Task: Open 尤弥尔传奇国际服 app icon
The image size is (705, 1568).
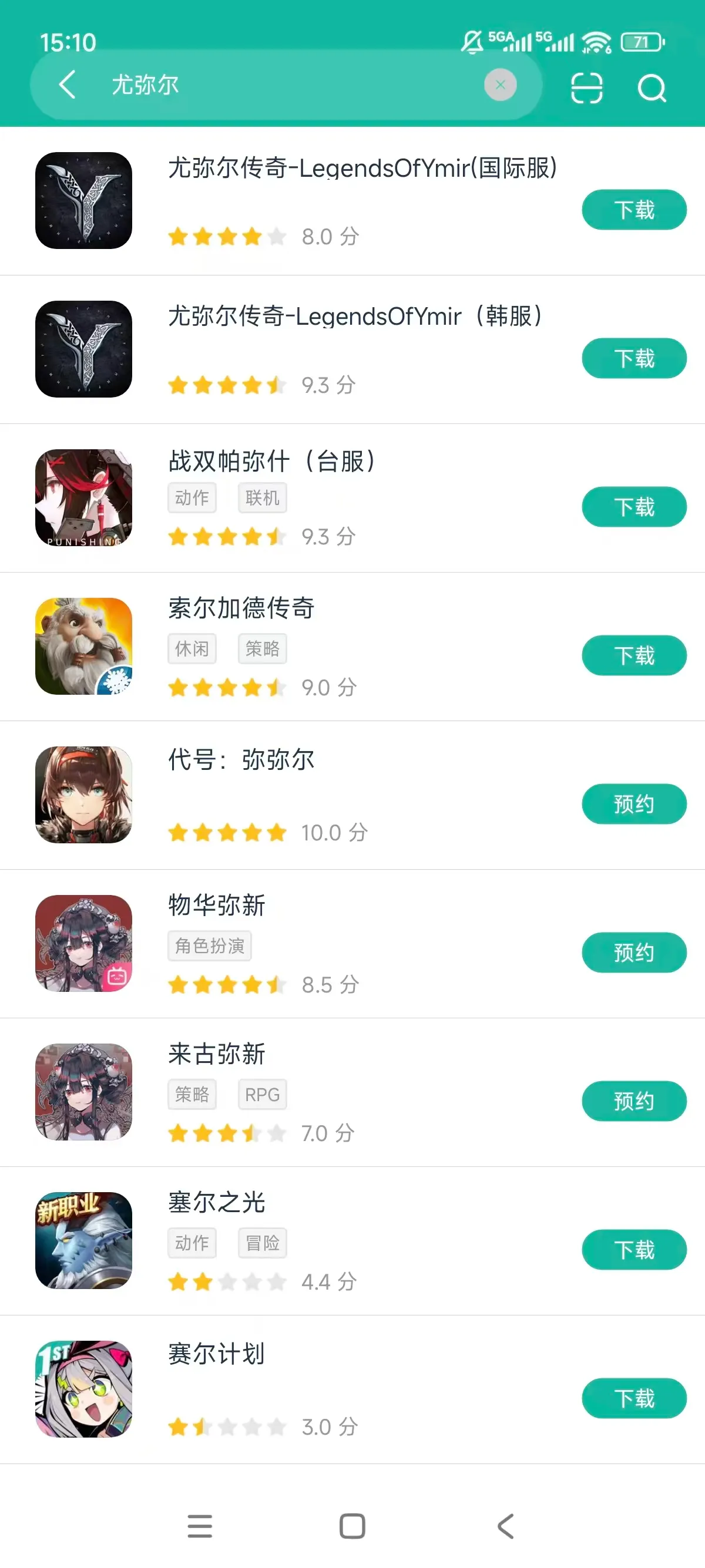Action: (84, 201)
